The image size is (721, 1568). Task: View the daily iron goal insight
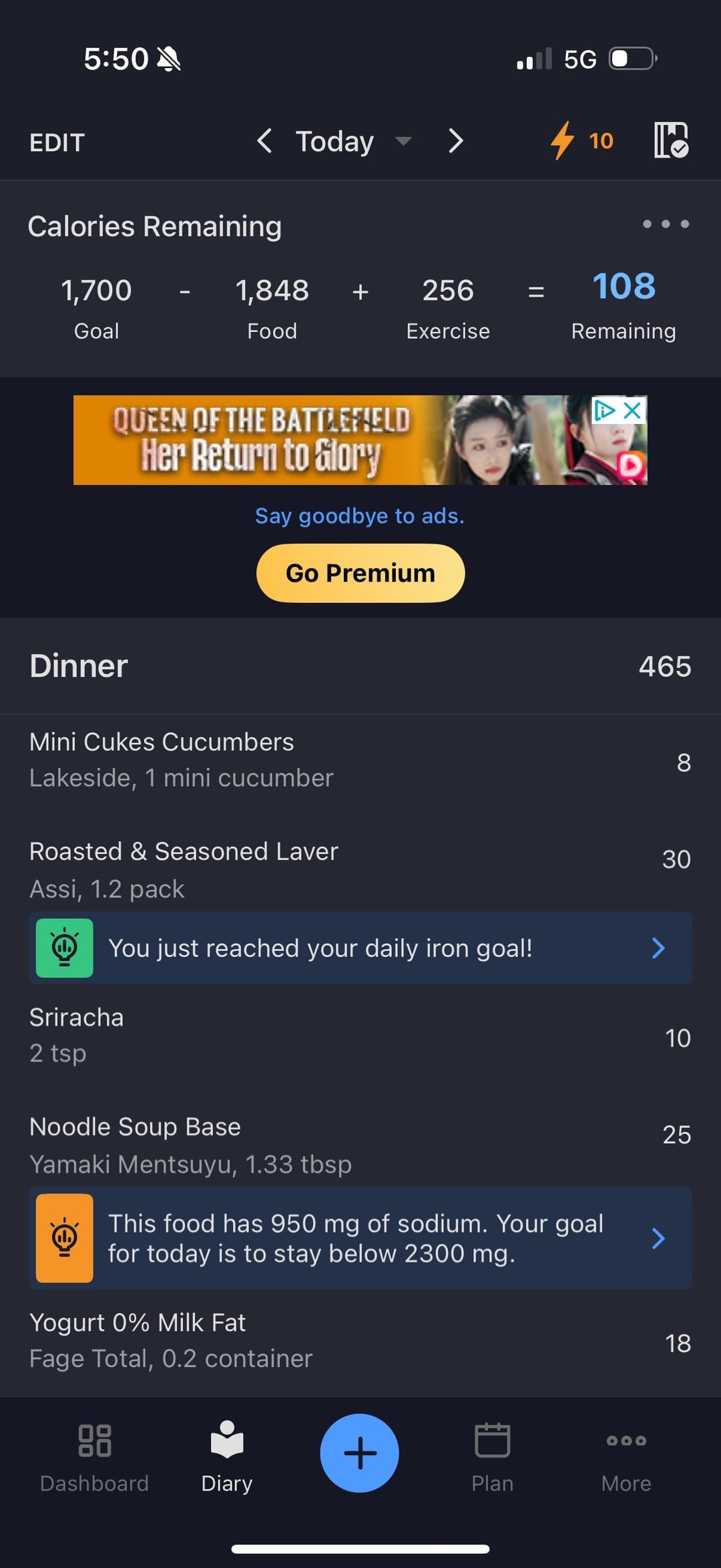tap(360, 948)
